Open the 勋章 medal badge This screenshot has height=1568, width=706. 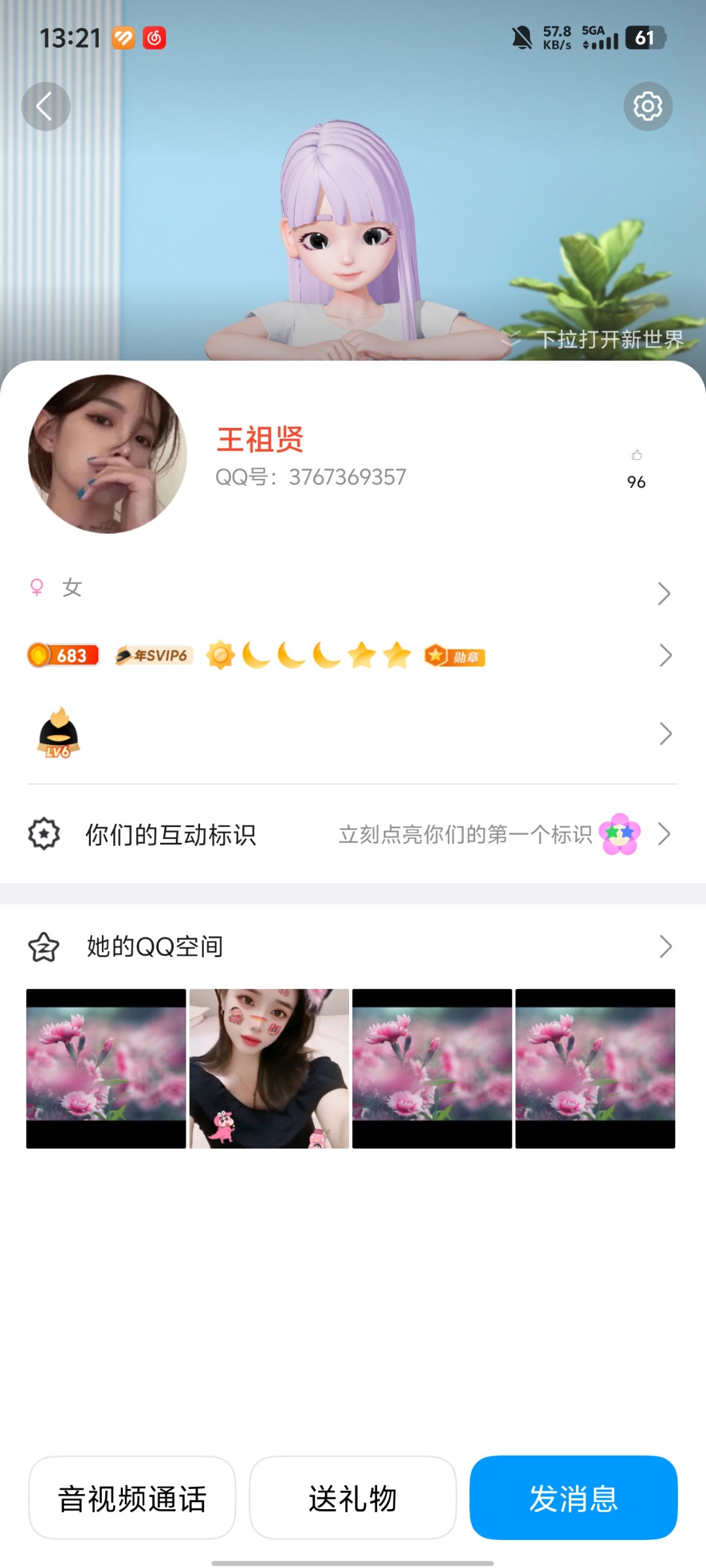click(453, 655)
